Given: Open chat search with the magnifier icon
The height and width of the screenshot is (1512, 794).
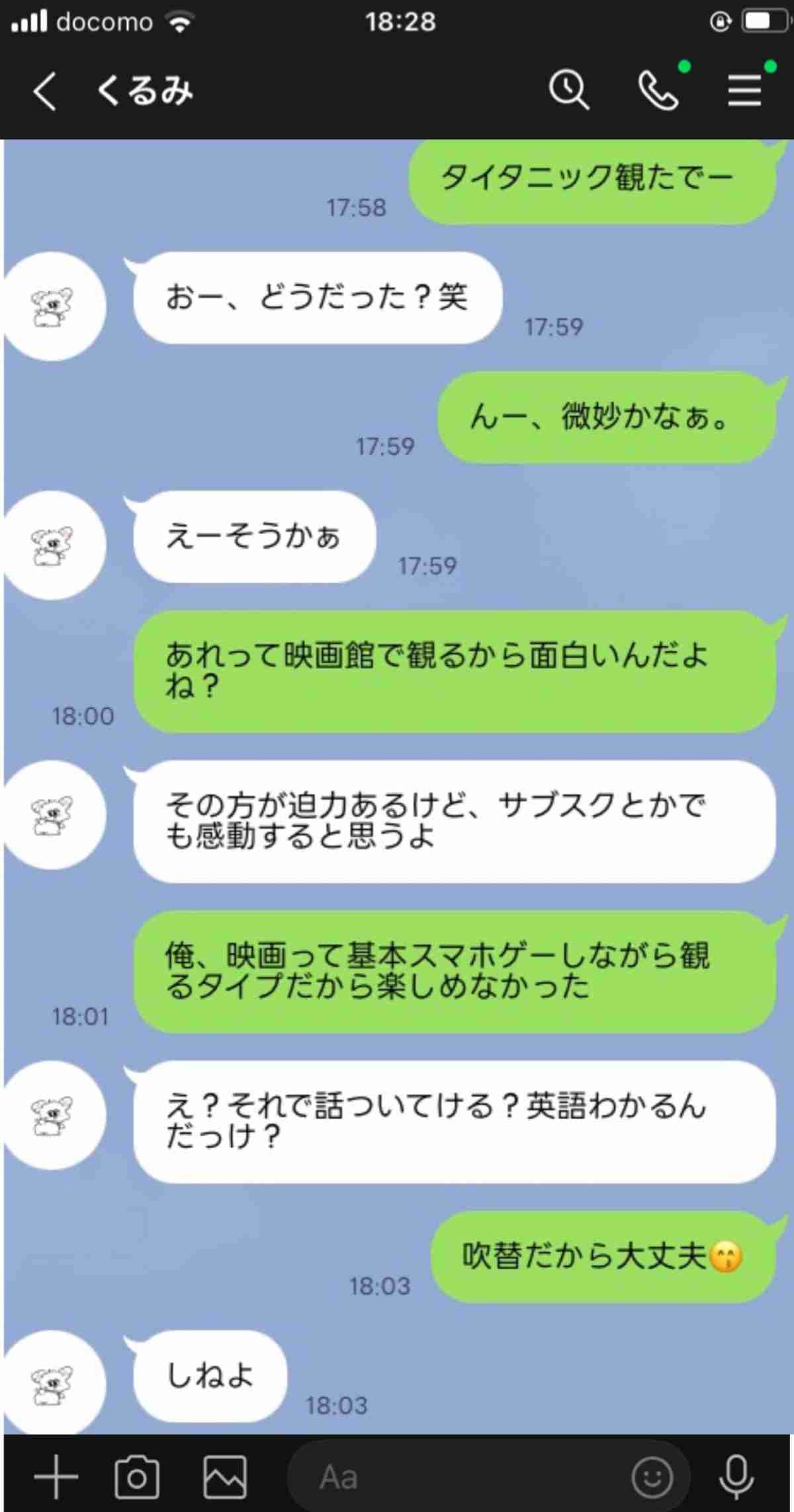Looking at the screenshot, I should tap(568, 90).
